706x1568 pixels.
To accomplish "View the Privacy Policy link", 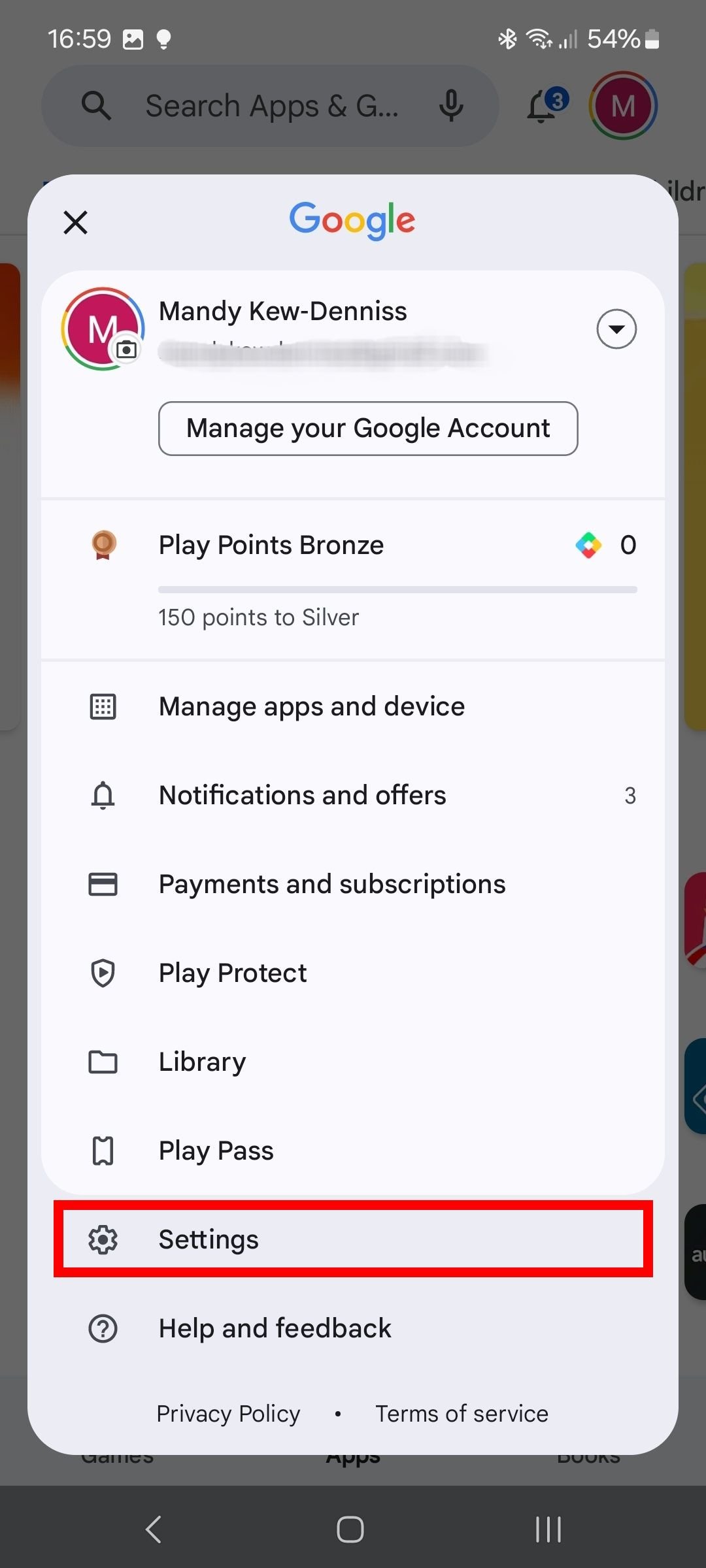I will tap(228, 1414).
